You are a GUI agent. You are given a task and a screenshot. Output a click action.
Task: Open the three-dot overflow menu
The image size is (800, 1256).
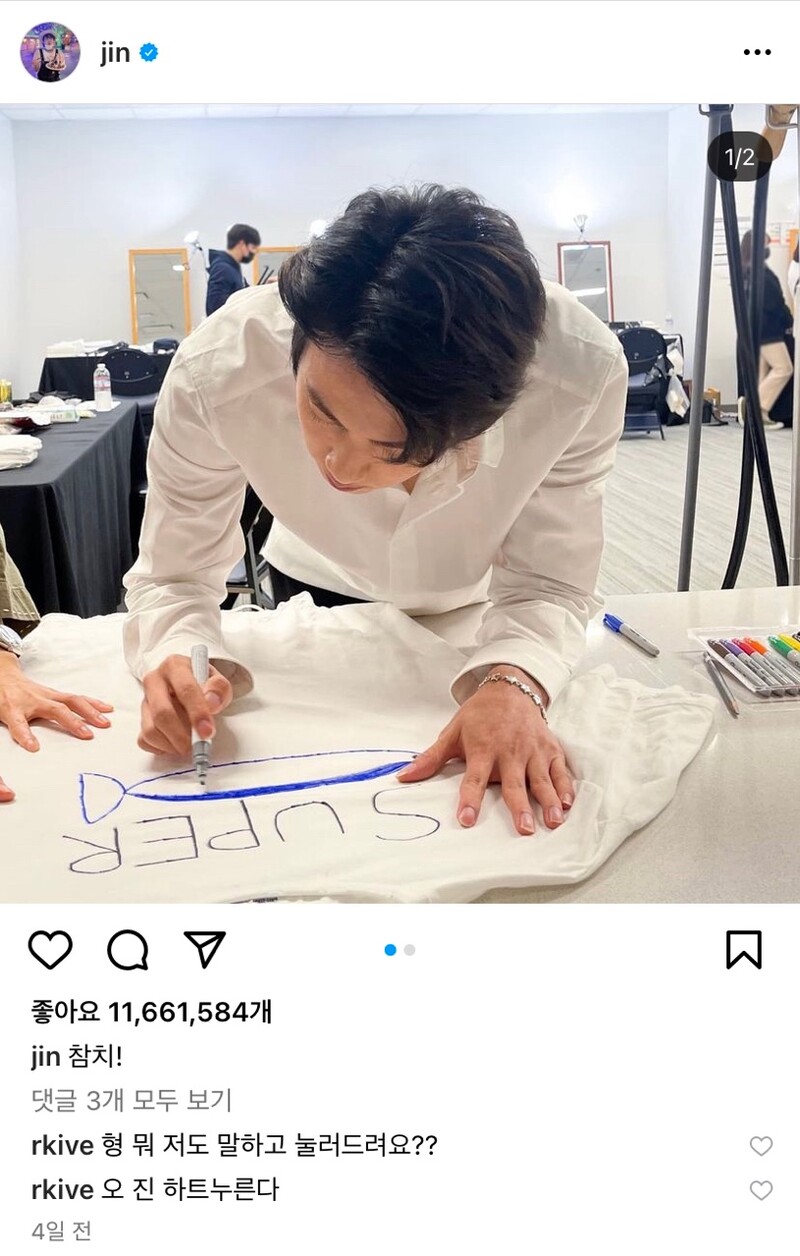[x=756, y=53]
